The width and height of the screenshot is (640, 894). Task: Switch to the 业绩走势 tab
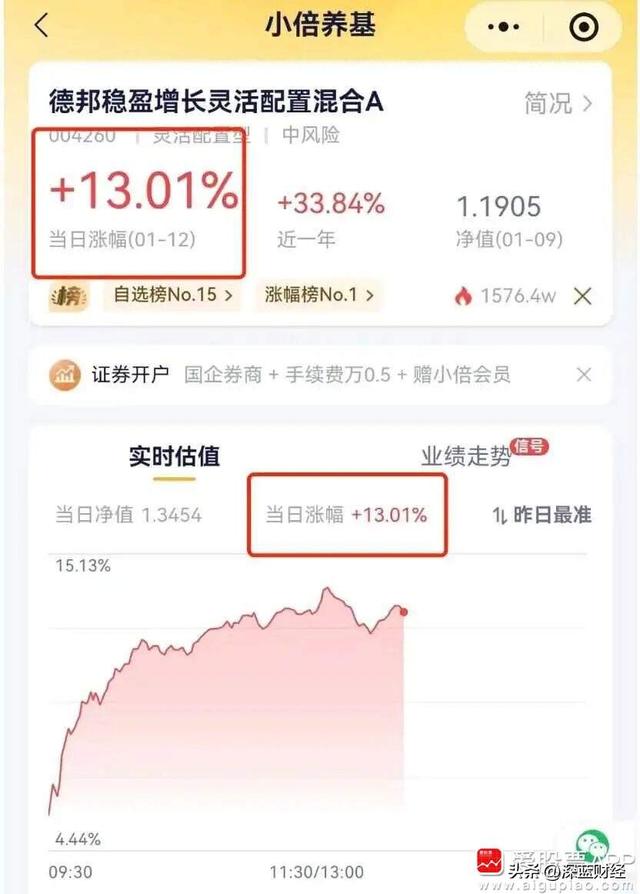click(x=466, y=457)
